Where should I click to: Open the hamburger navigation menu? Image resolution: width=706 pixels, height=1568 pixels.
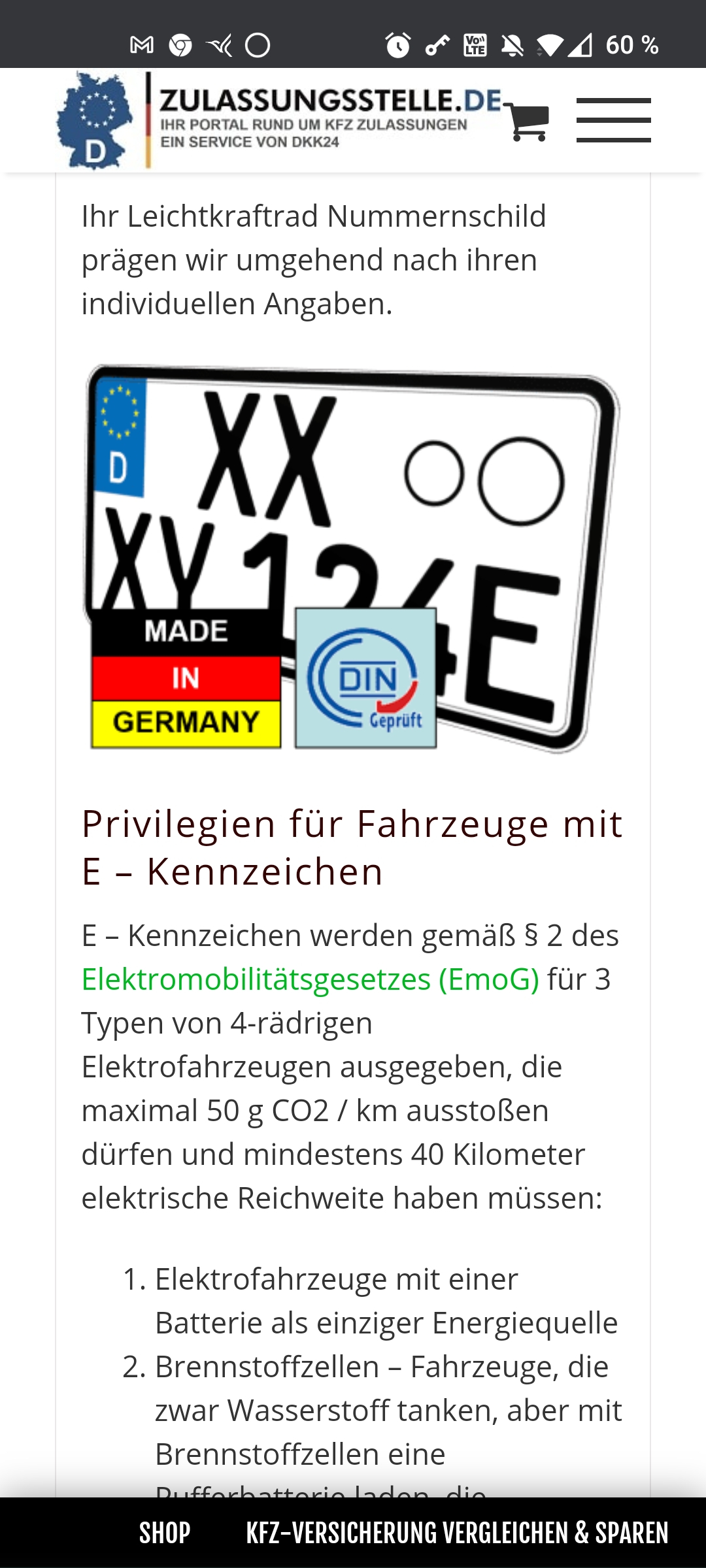point(613,120)
